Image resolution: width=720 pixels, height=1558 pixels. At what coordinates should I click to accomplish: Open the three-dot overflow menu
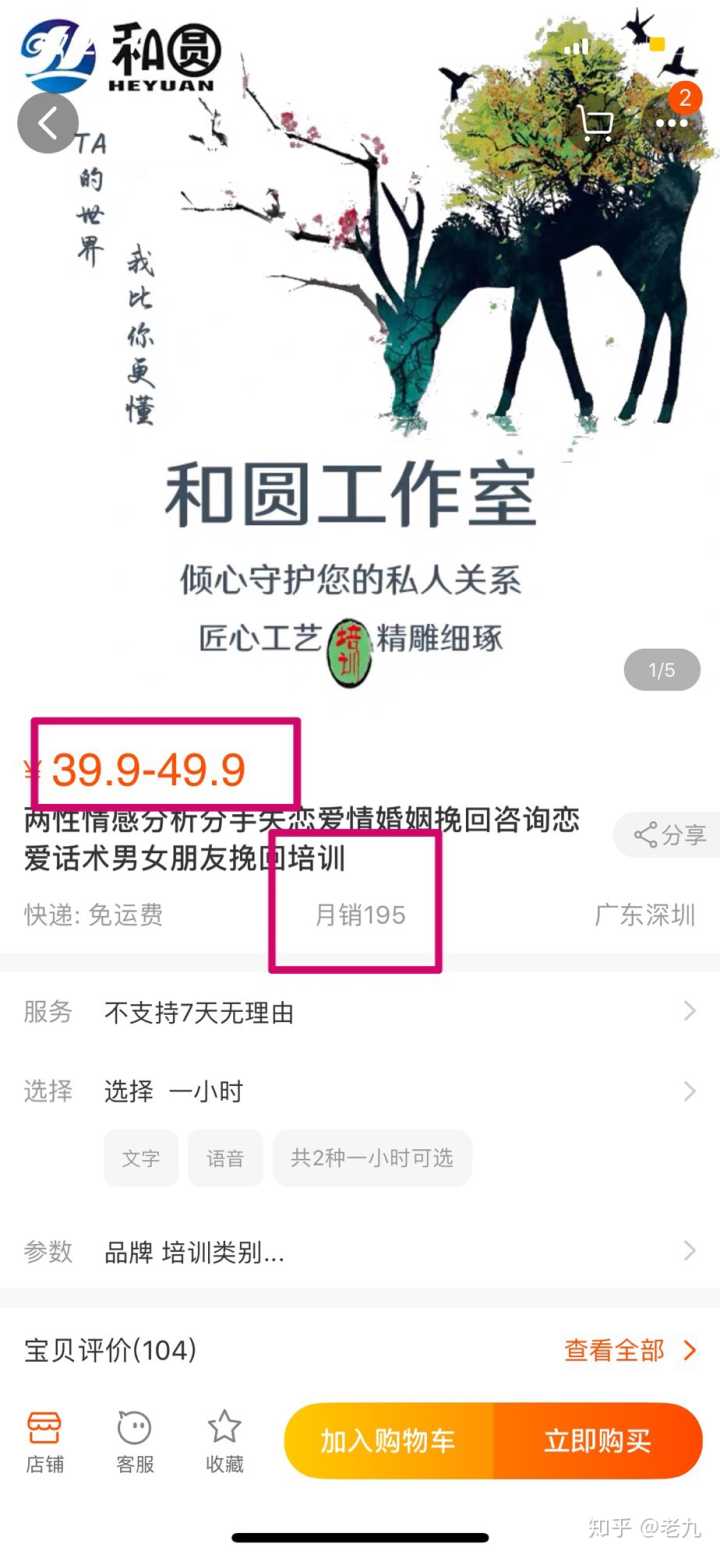coord(671,123)
